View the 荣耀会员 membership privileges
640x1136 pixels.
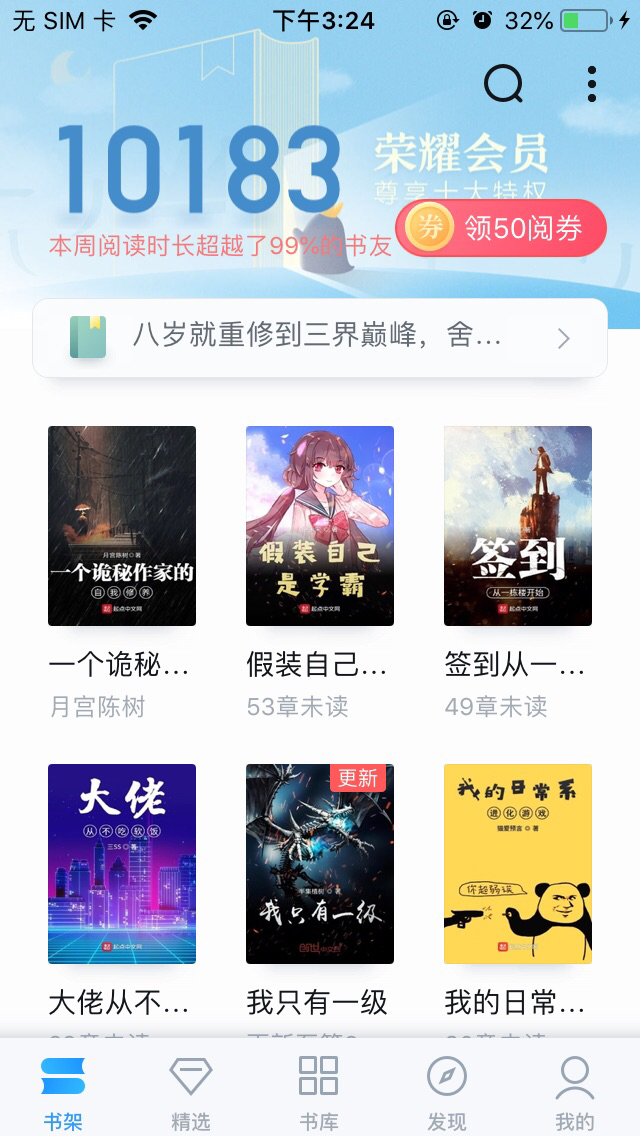pyautogui.click(x=461, y=166)
